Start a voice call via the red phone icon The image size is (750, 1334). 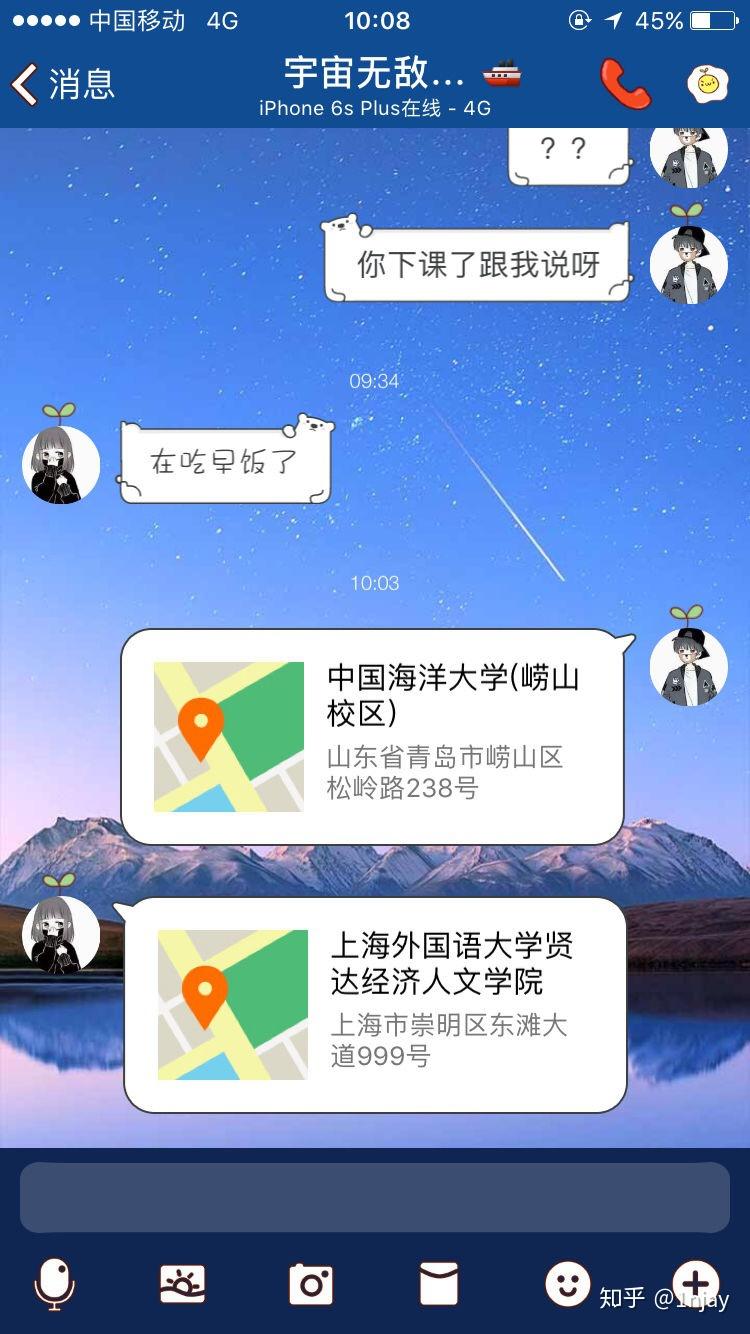point(625,84)
